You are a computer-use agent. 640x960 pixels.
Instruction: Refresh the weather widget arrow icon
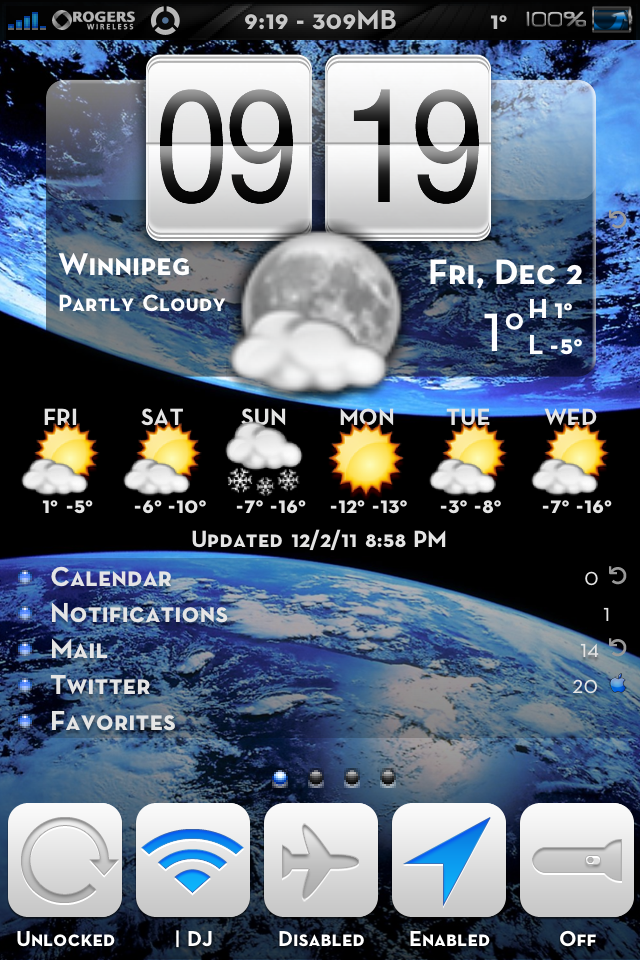click(617, 220)
